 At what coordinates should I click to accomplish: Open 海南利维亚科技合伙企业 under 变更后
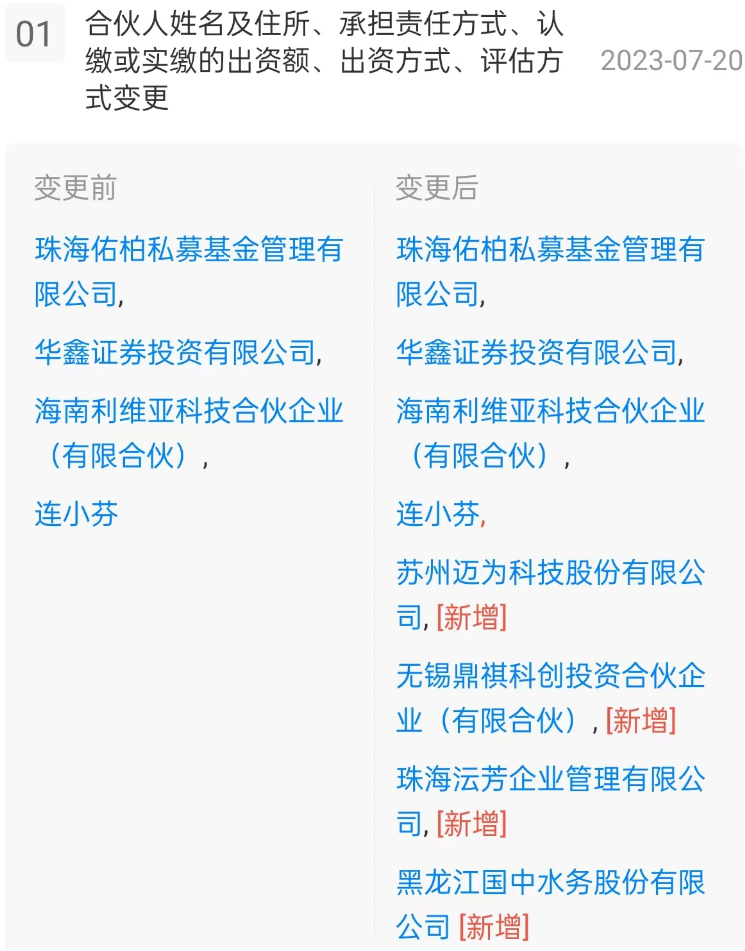click(x=550, y=410)
